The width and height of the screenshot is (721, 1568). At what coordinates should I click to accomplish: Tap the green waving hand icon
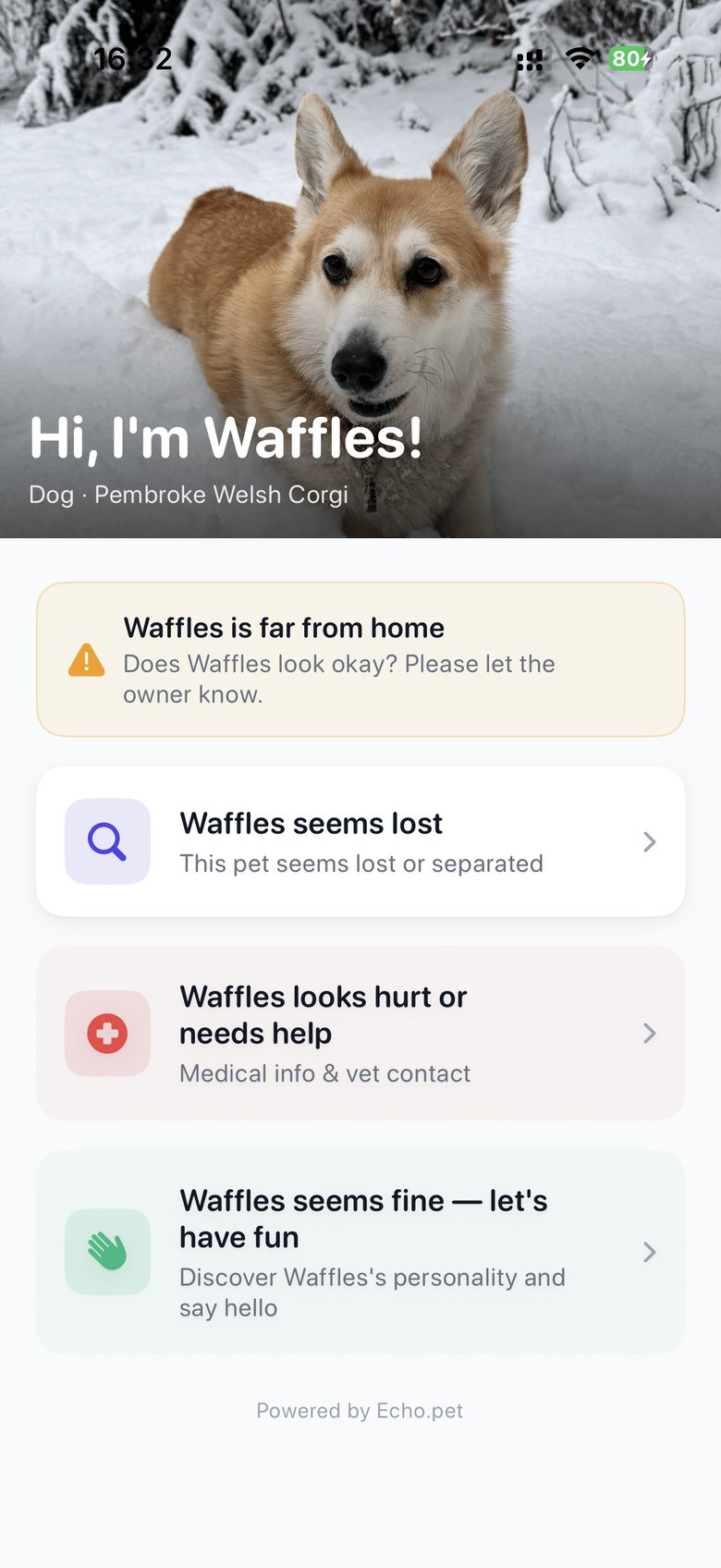point(107,1252)
